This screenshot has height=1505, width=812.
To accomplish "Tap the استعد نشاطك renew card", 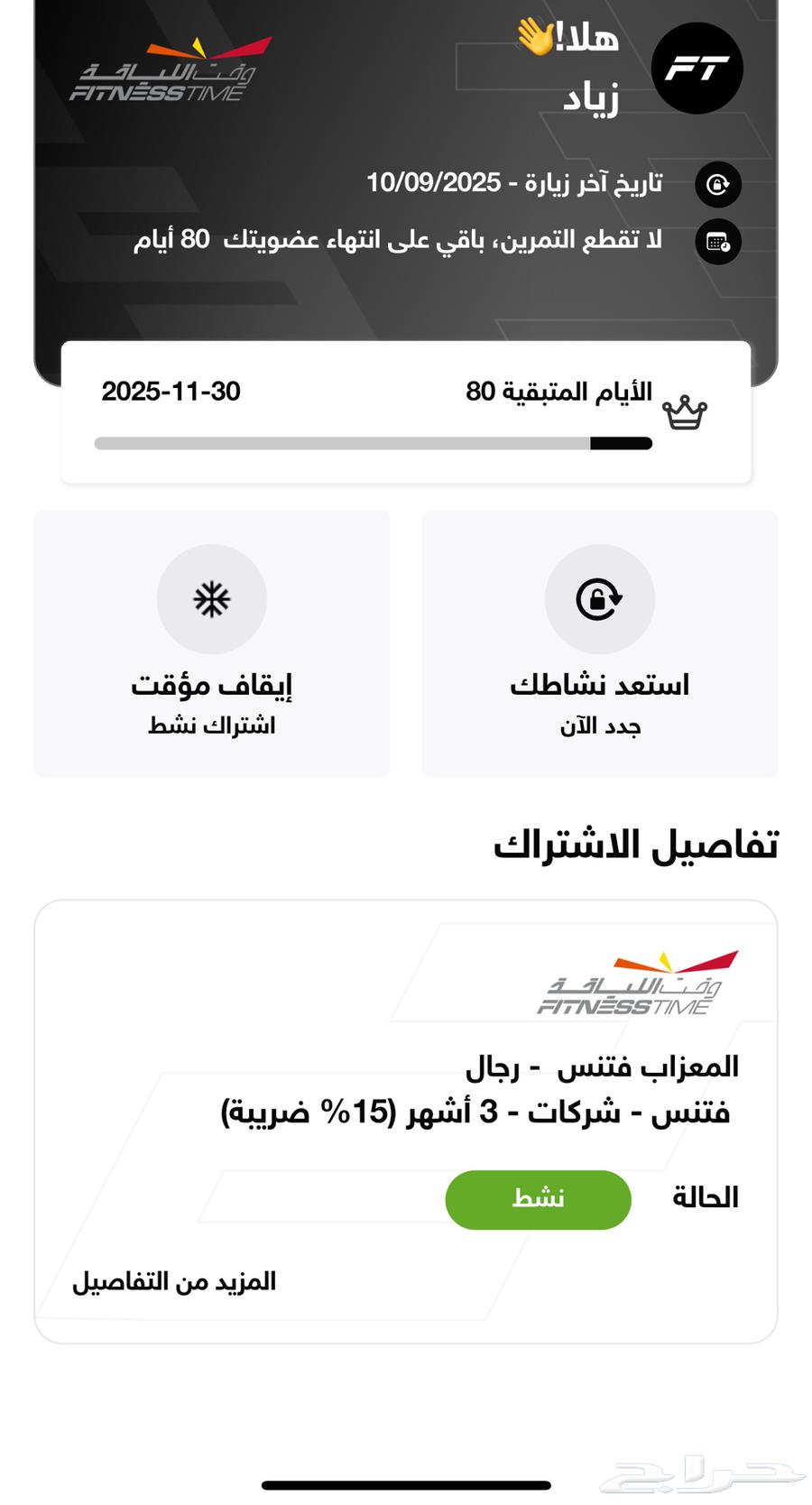I will tap(599, 643).
